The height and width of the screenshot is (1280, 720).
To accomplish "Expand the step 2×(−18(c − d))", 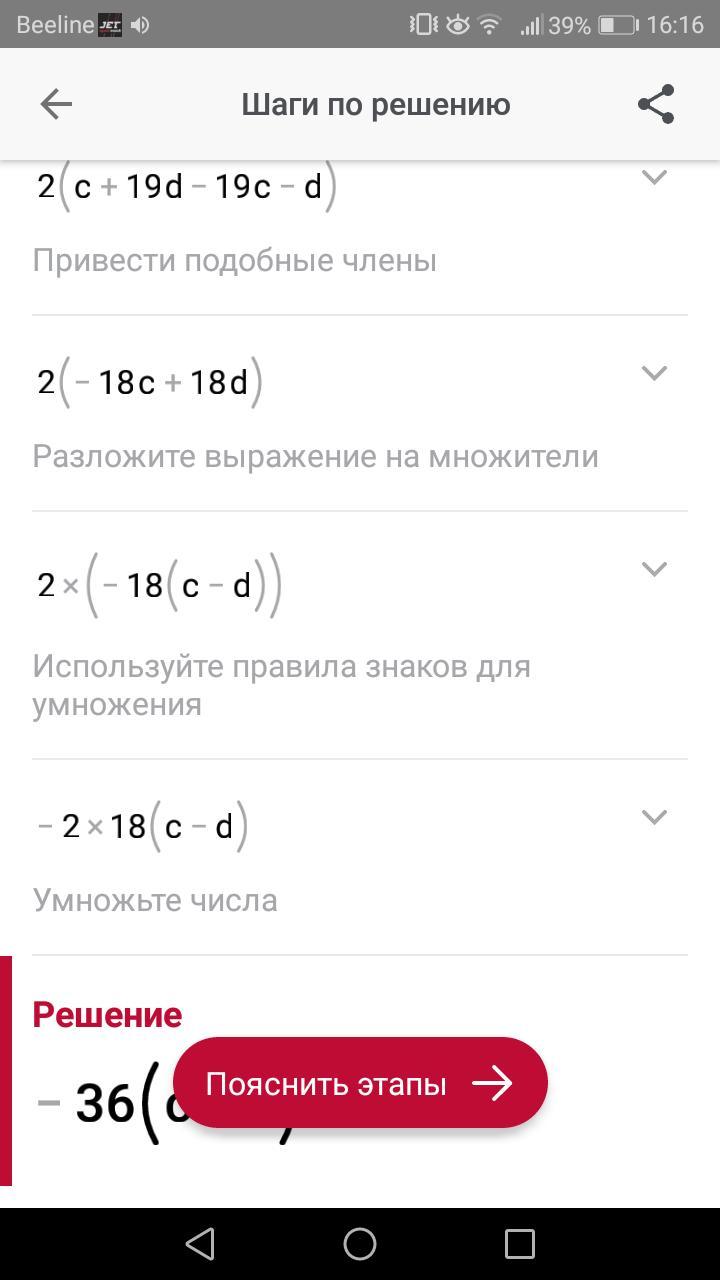I will [x=654, y=569].
